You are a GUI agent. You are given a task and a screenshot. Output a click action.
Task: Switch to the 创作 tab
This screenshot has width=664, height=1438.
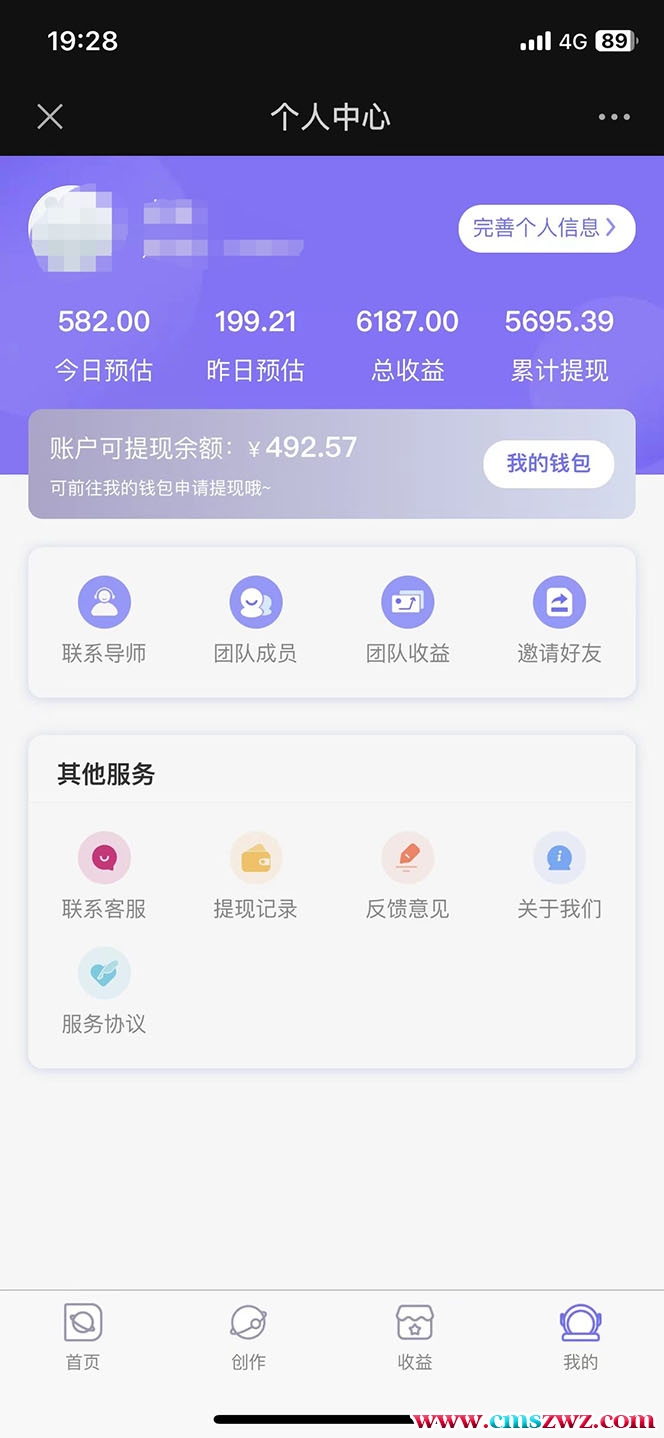(248, 1336)
